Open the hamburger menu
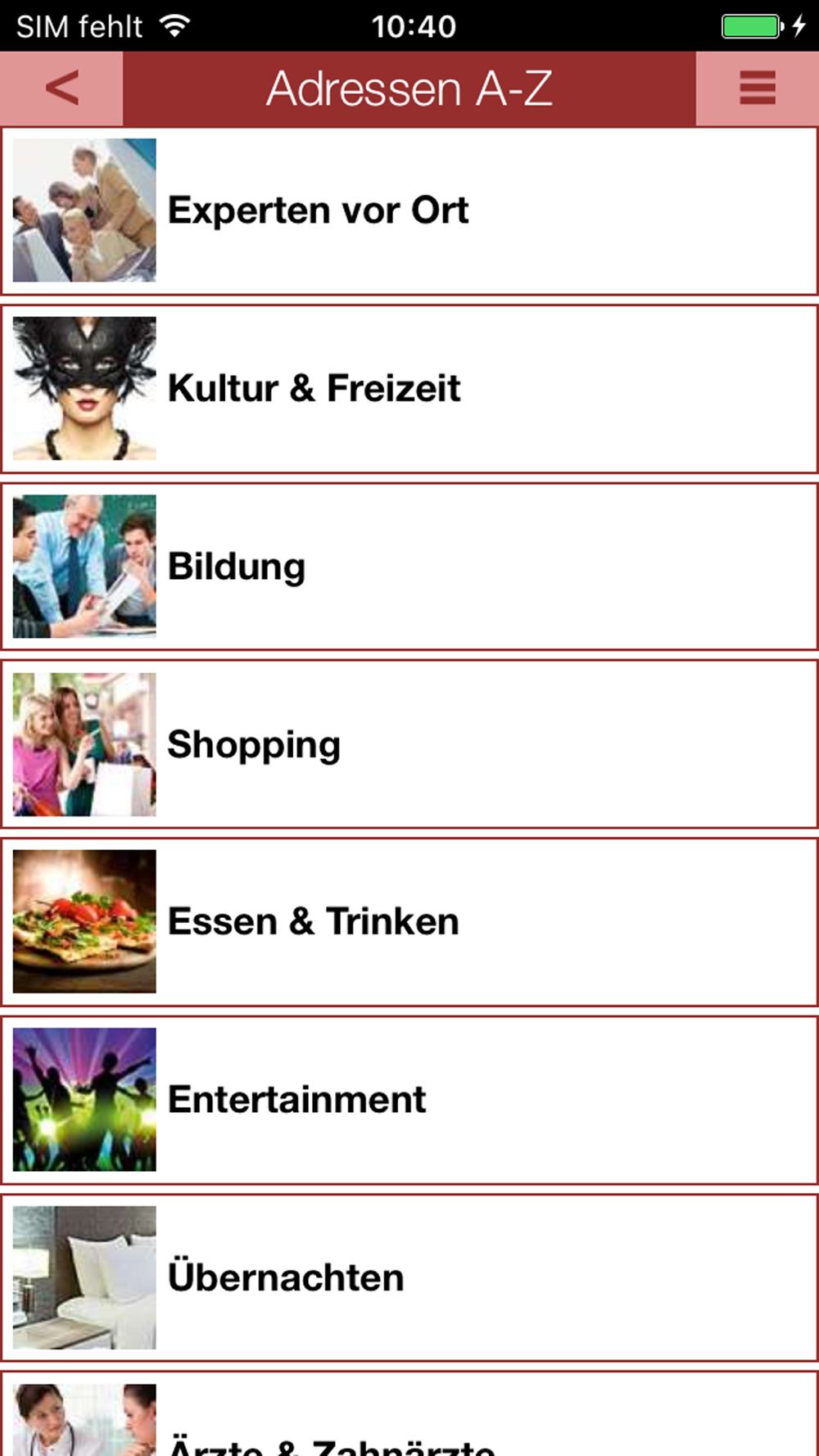 point(757,88)
